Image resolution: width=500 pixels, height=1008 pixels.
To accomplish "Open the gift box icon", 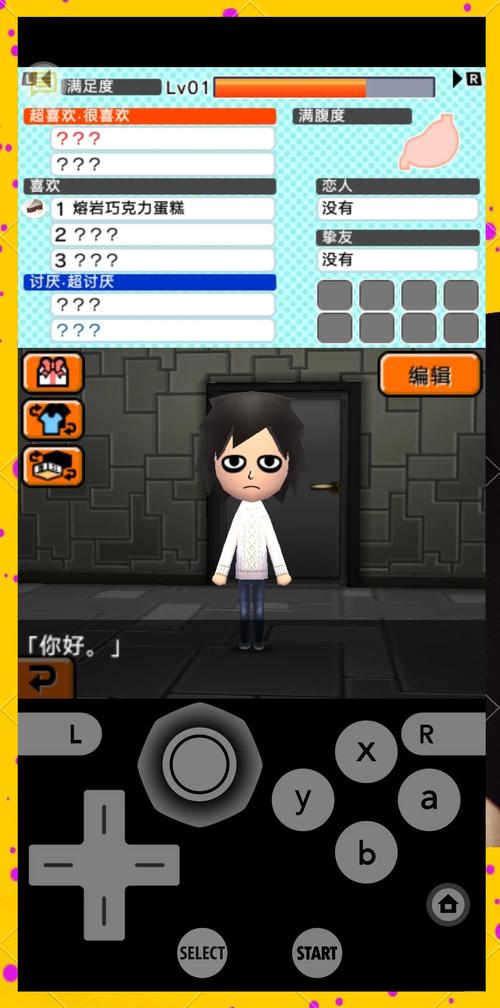I will point(53,373).
